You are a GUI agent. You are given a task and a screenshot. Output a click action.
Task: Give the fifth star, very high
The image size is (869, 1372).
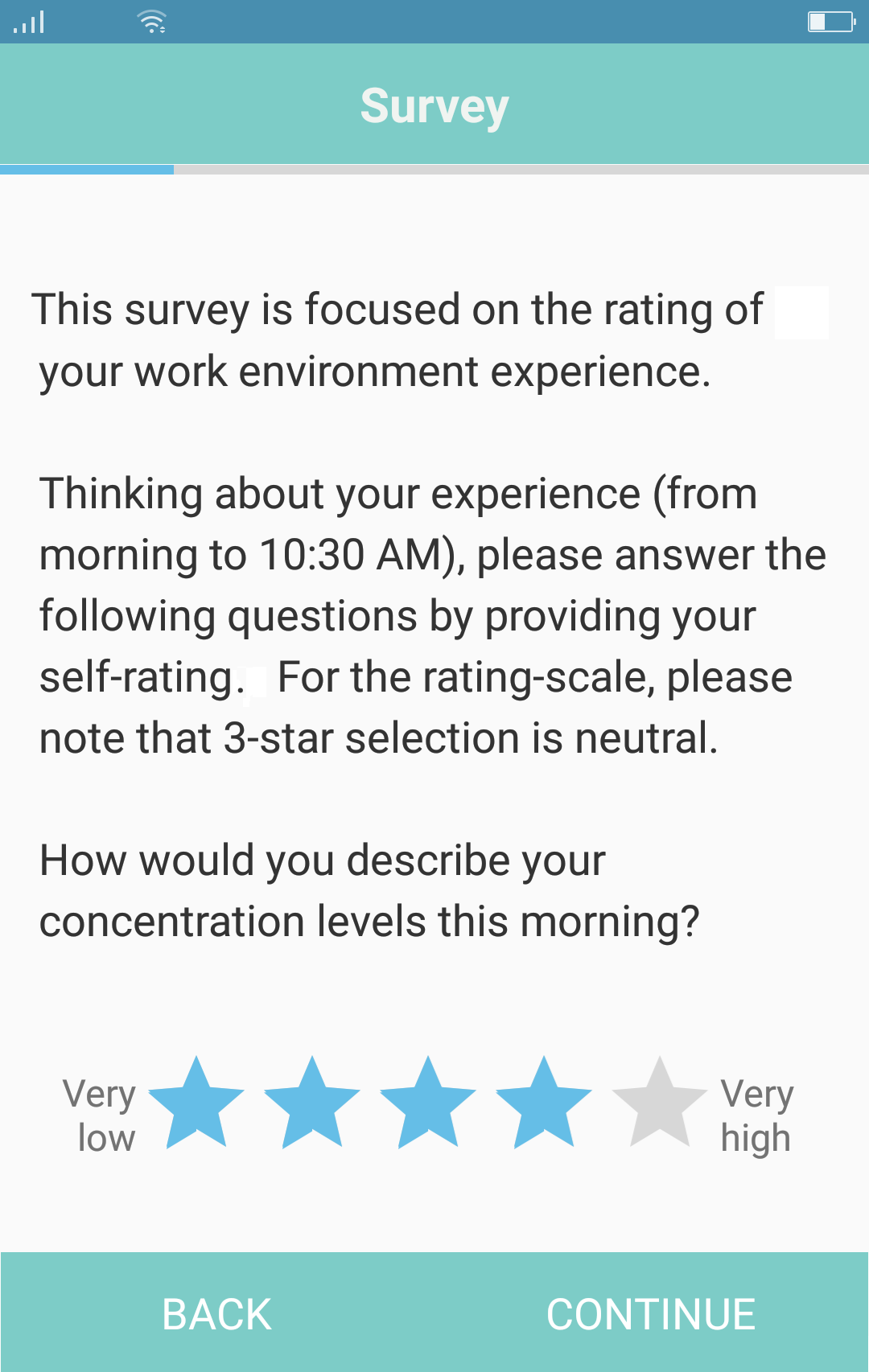click(659, 1104)
